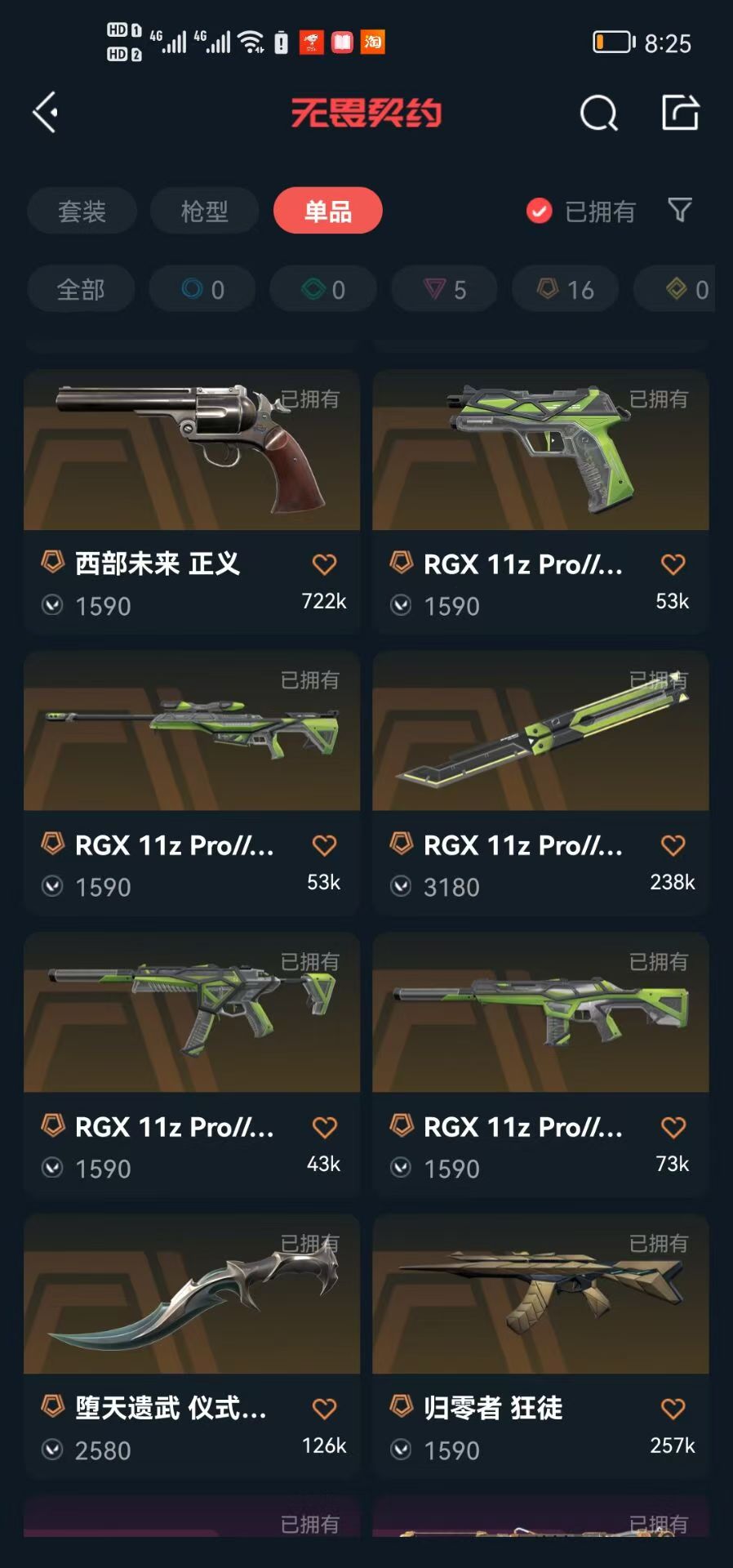Open search with the magnifier icon
The height and width of the screenshot is (1568, 733).
click(x=598, y=114)
